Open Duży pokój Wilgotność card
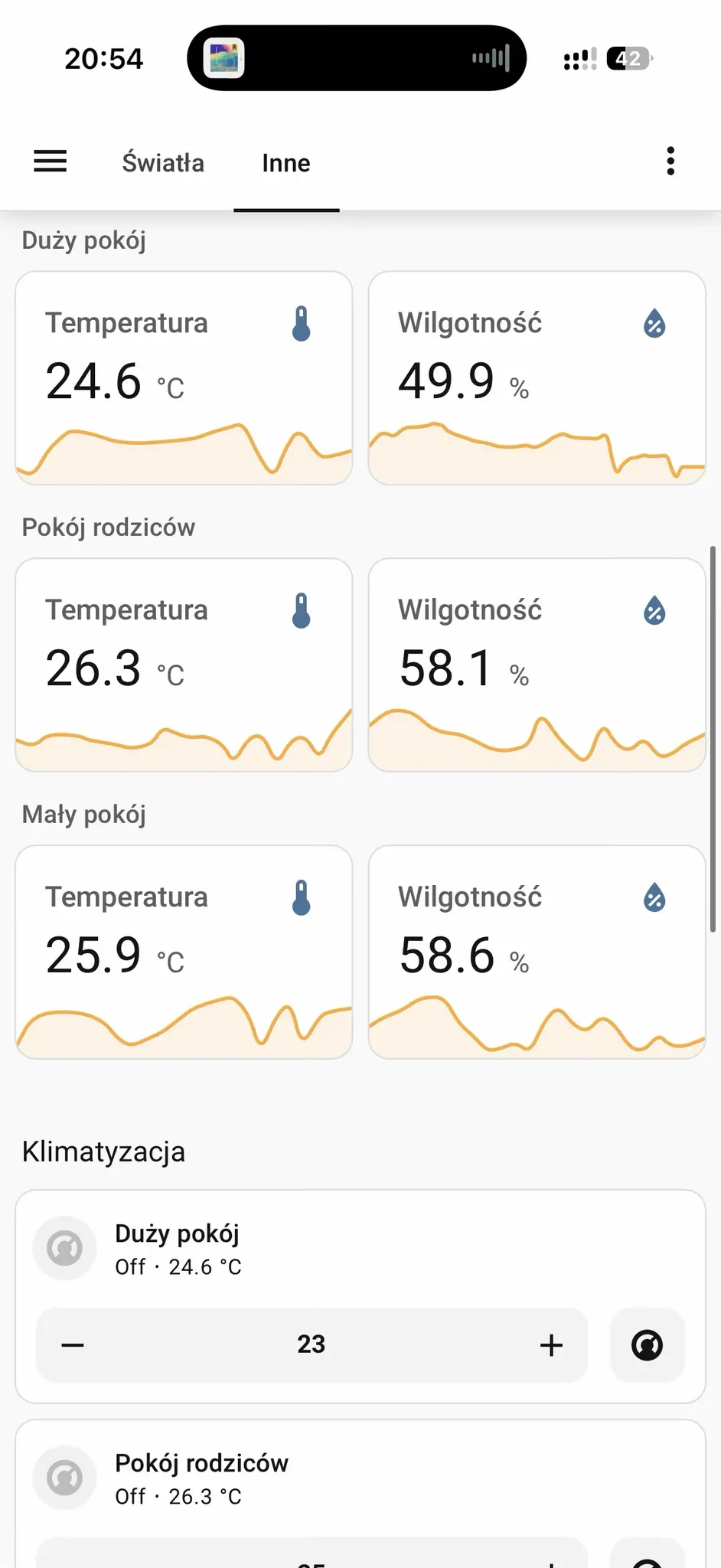 tap(537, 378)
